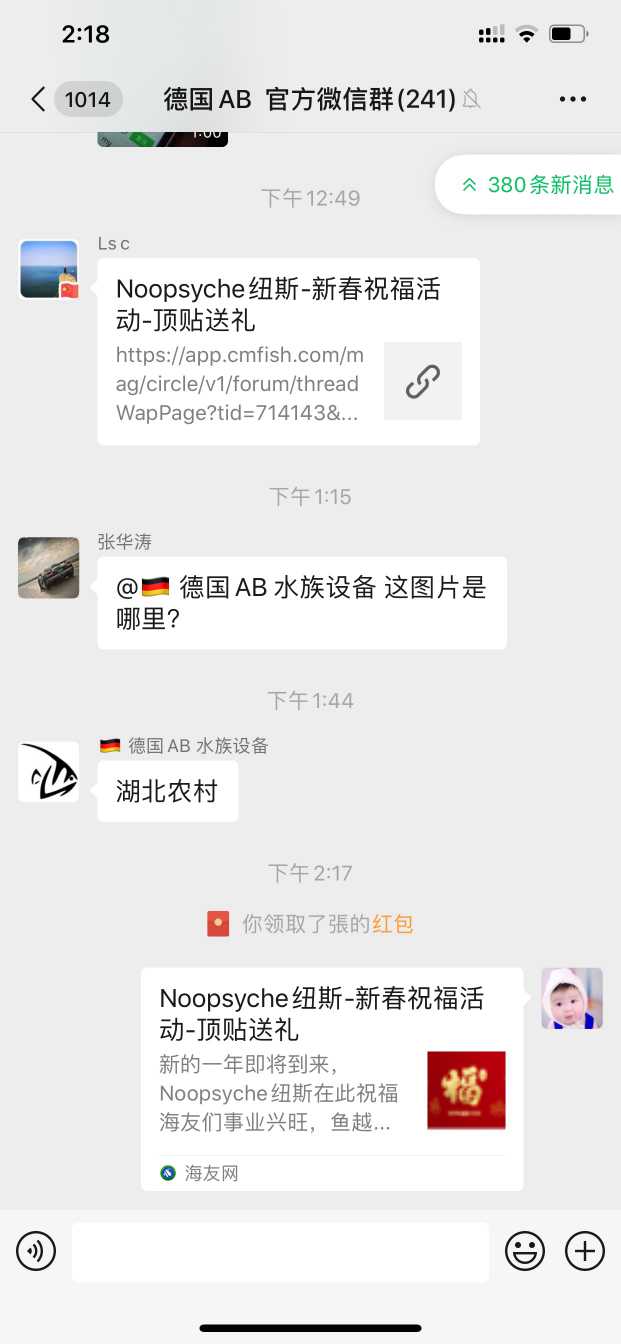
Task: Focus the message text field
Action: coord(280,1251)
